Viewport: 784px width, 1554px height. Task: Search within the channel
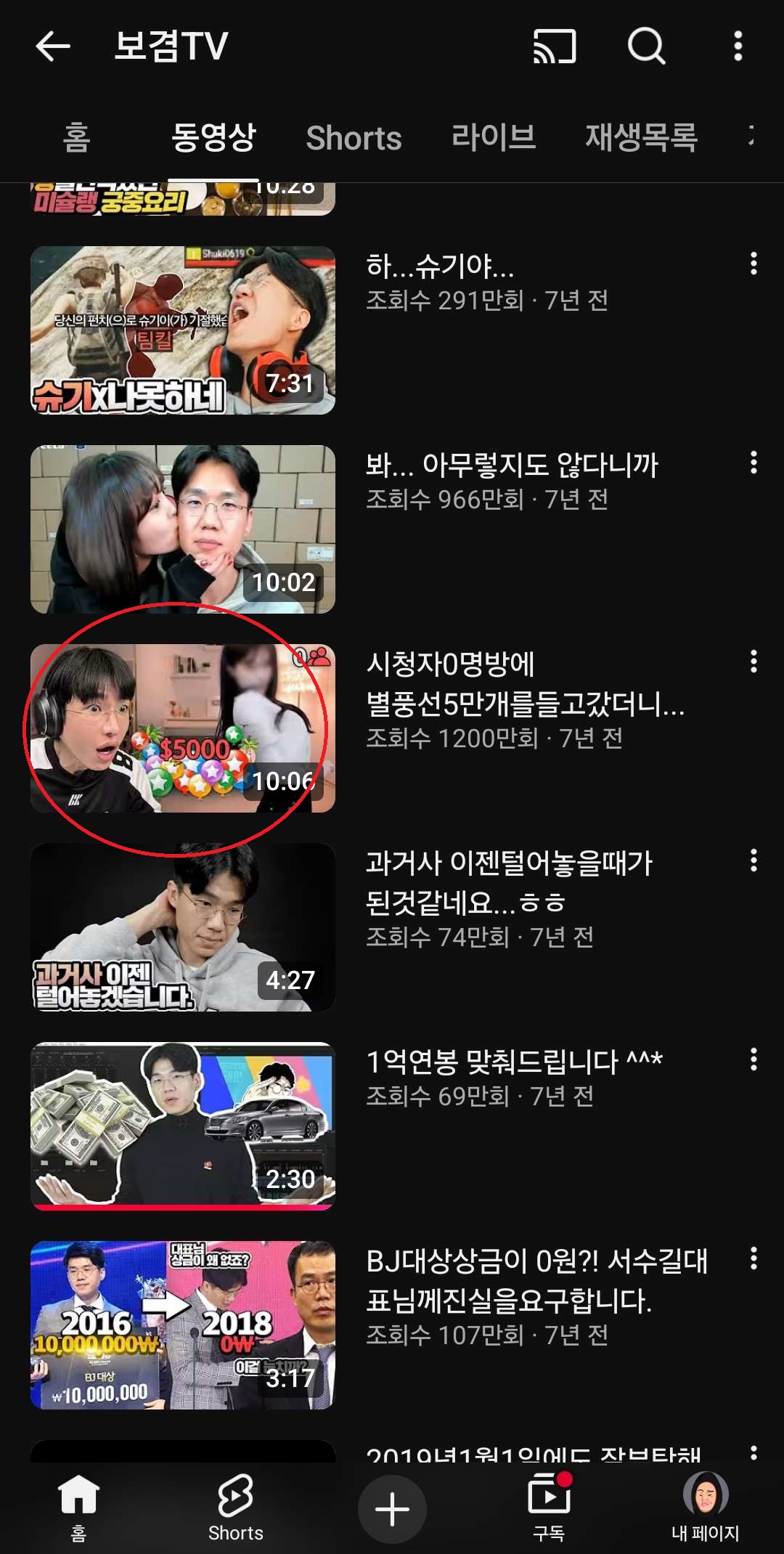pyautogui.click(x=646, y=46)
